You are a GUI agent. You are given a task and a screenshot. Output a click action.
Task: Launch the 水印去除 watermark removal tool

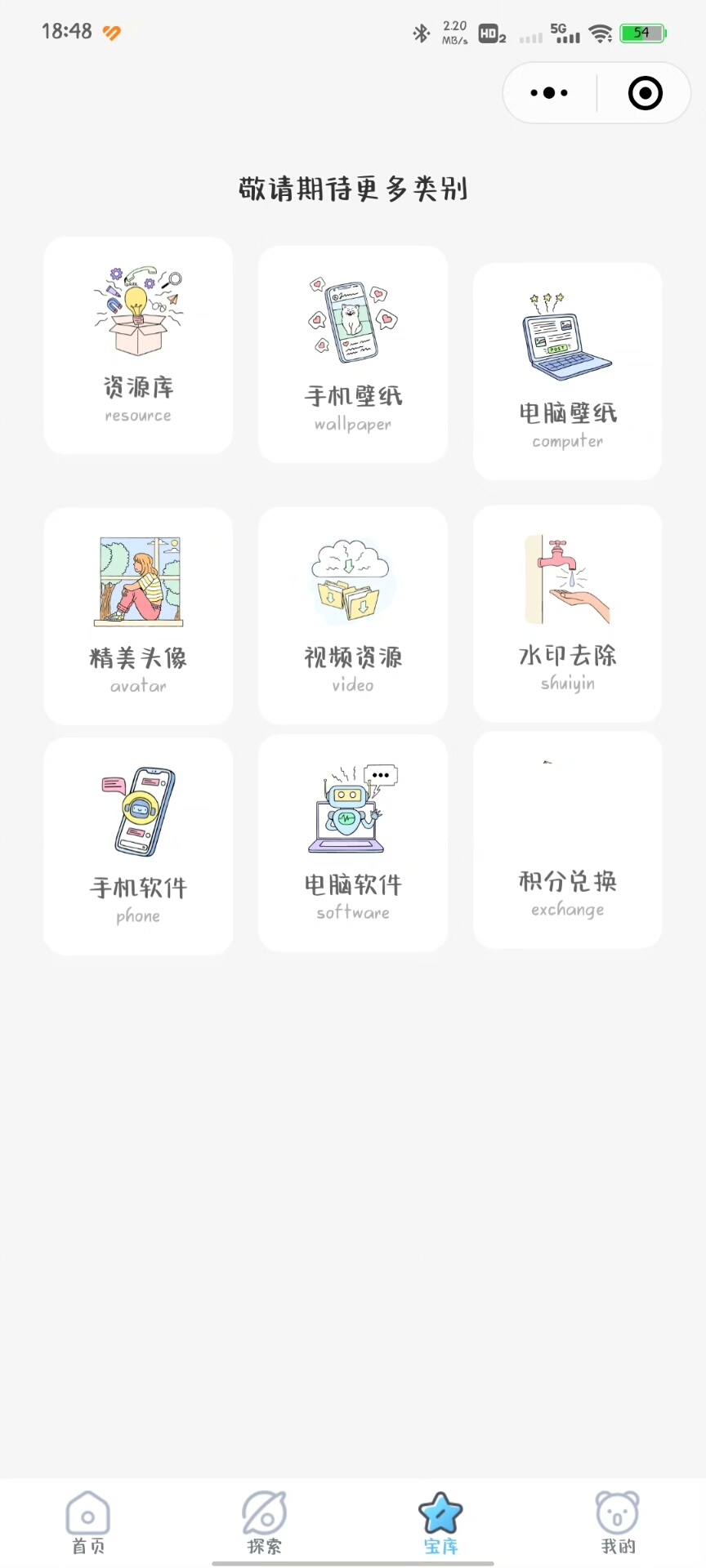point(567,613)
